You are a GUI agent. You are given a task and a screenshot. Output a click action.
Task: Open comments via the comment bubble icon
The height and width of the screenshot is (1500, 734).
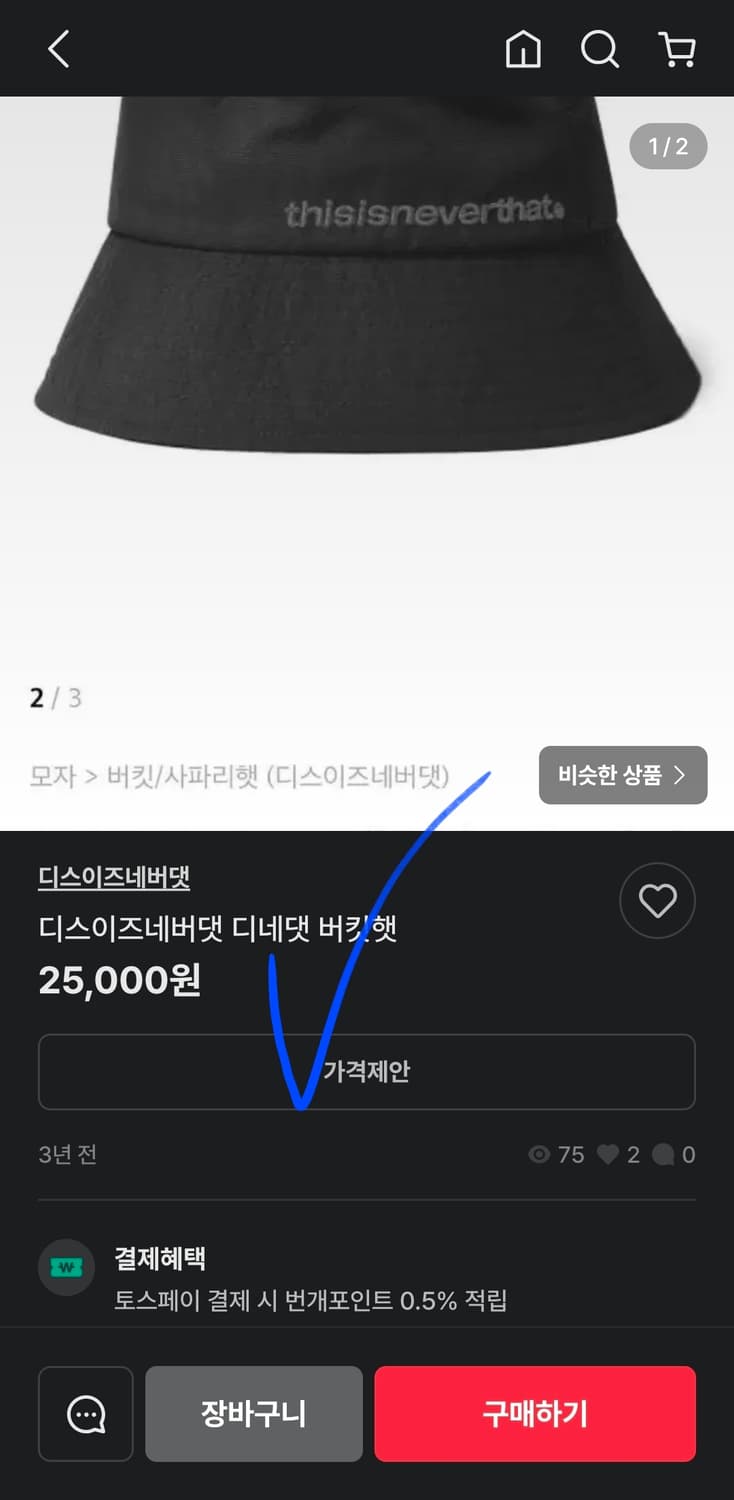click(x=668, y=1155)
